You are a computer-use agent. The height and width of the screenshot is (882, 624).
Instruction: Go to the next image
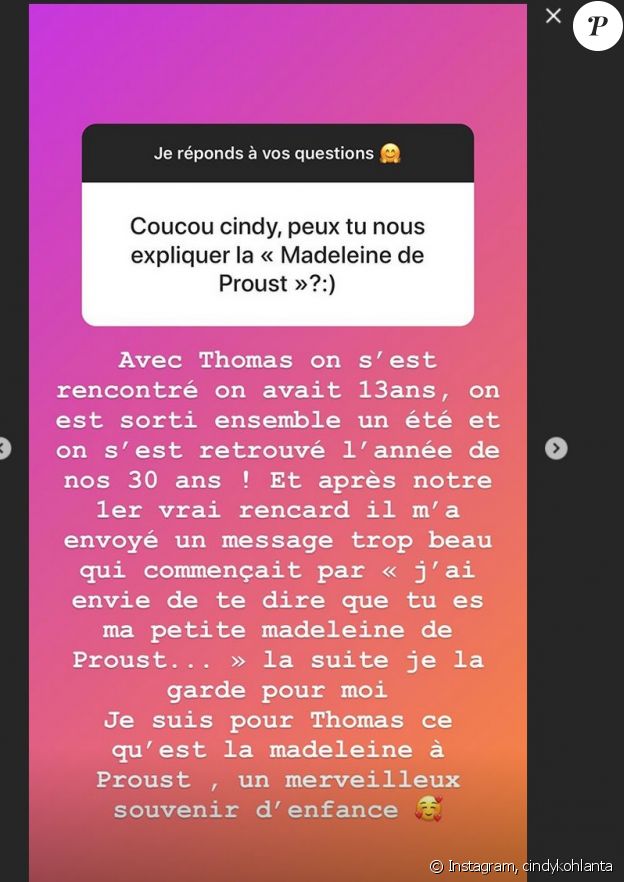pos(556,448)
